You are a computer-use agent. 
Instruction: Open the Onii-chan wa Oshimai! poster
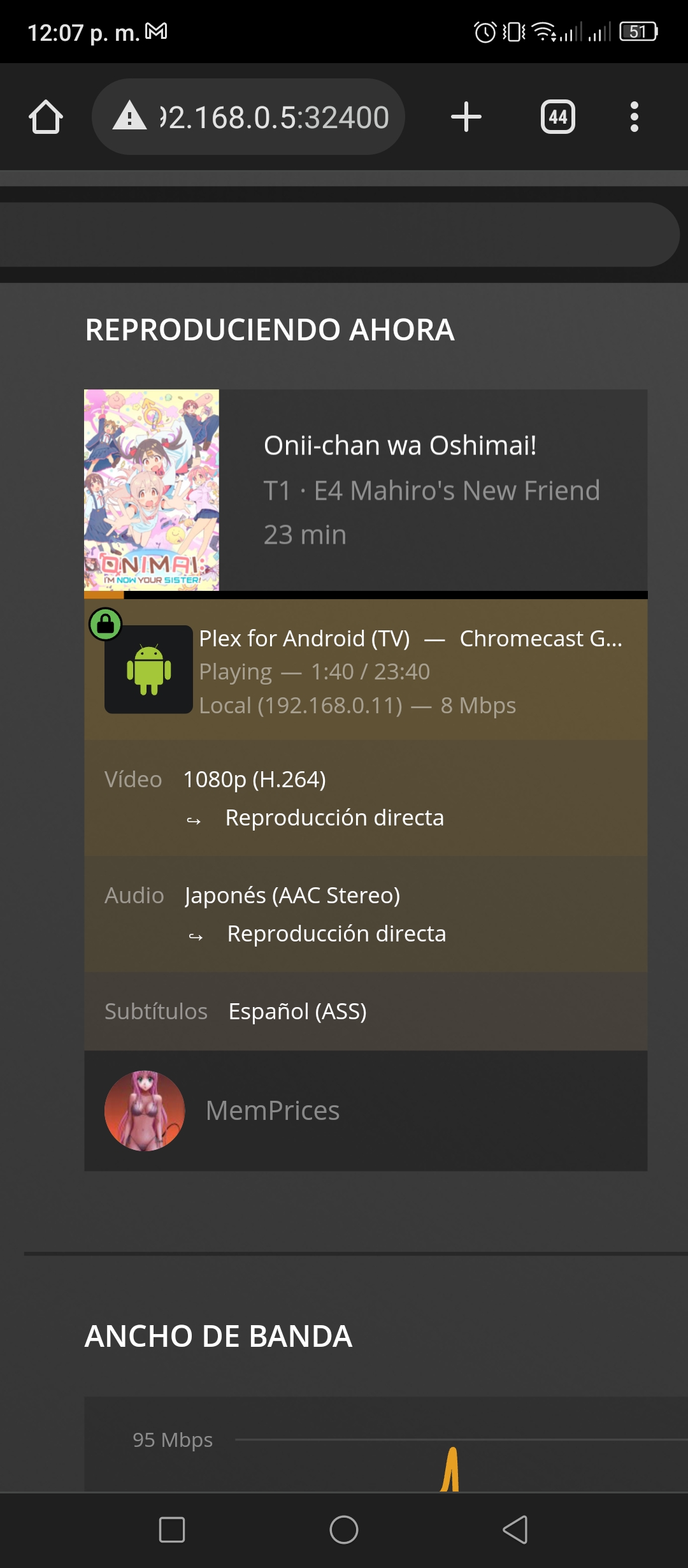tap(152, 490)
